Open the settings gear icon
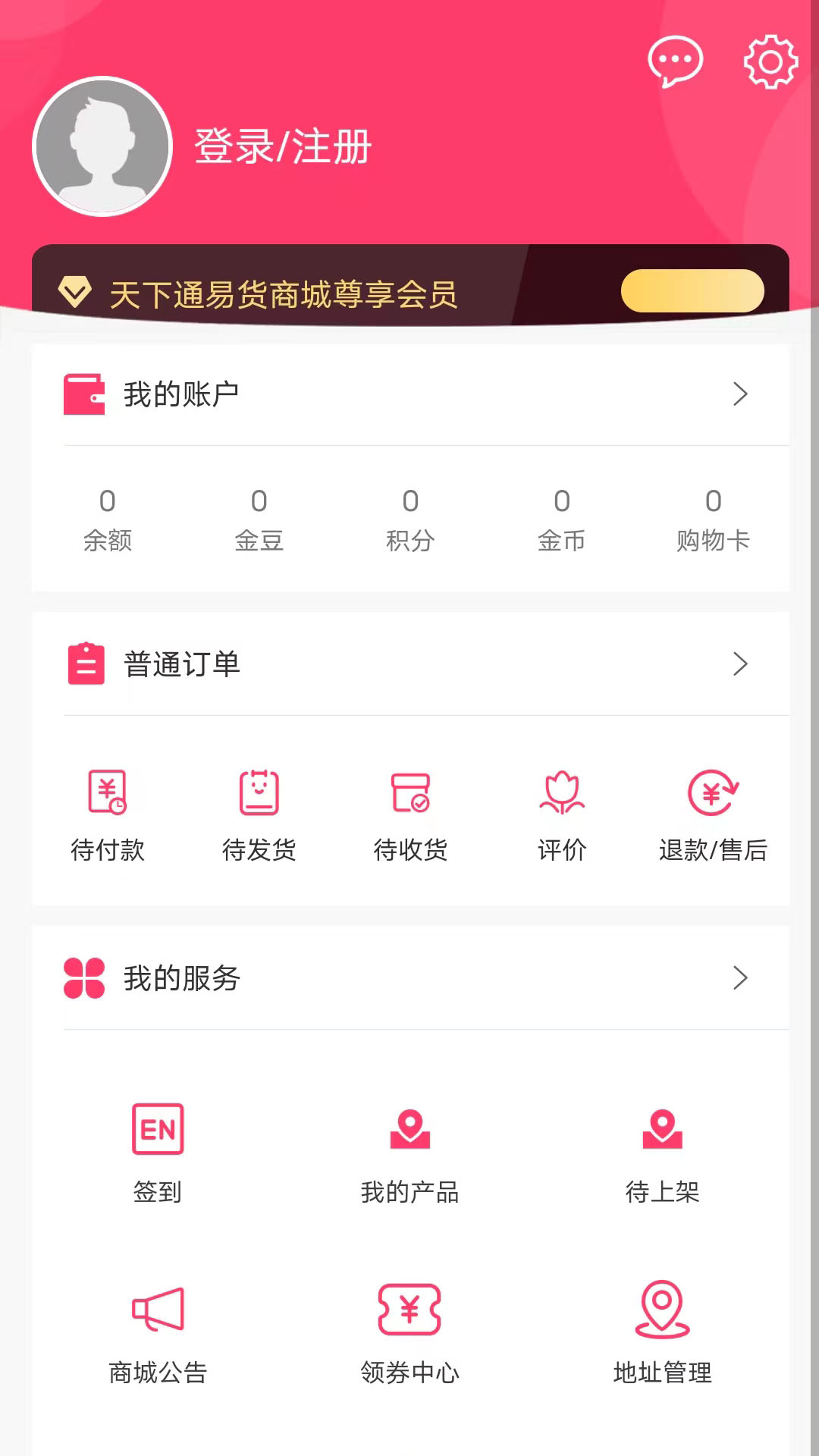Screen dimensions: 819x1456 click(770, 61)
